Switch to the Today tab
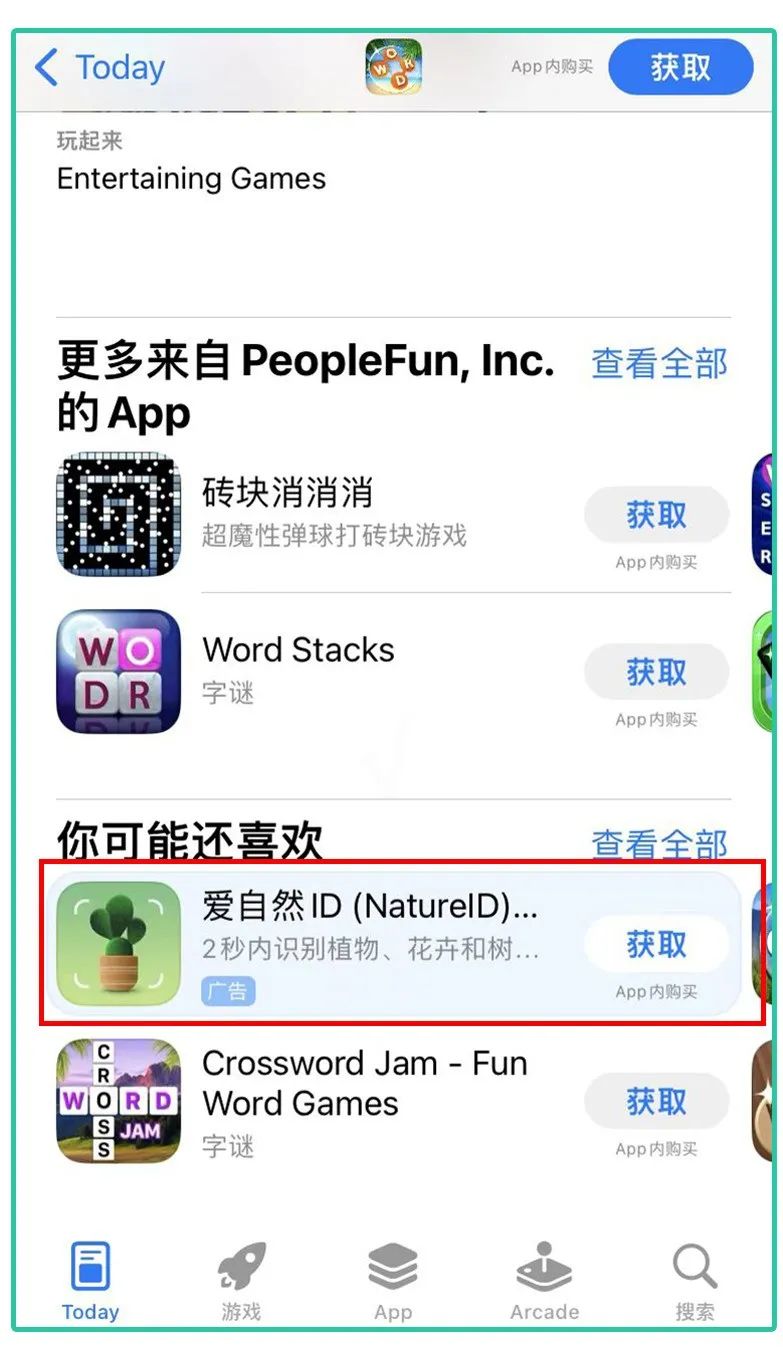The width and height of the screenshot is (783, 1350). click(x=90, y=1282)
